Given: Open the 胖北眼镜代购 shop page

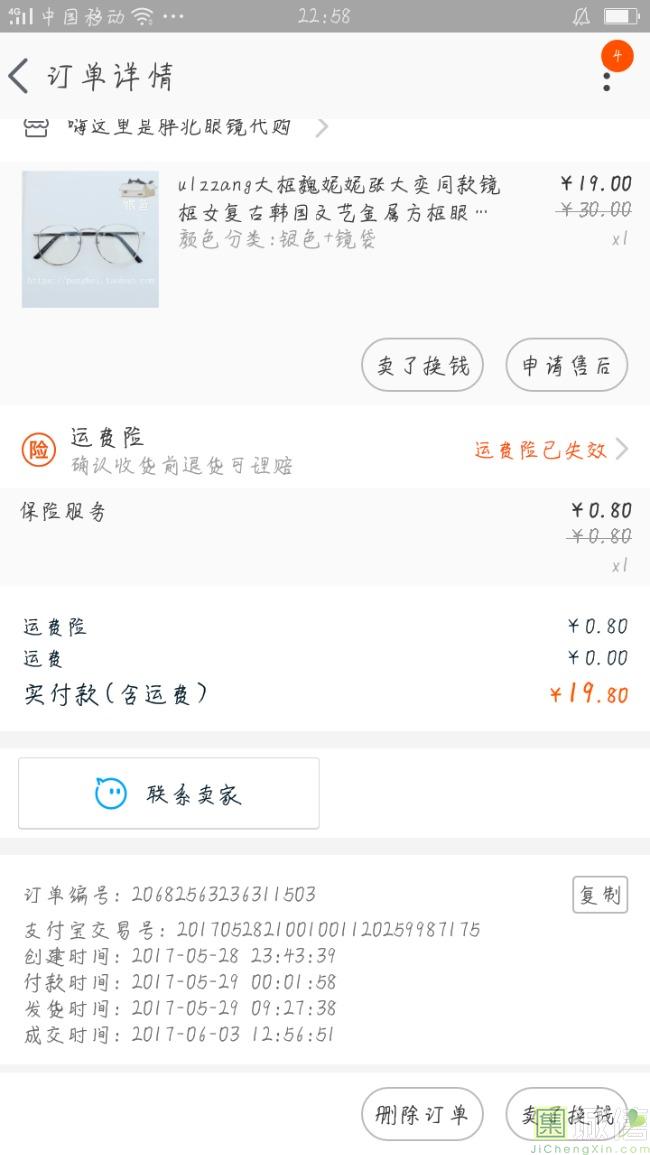Looking at the screenshot, I should tap(180, 127).
